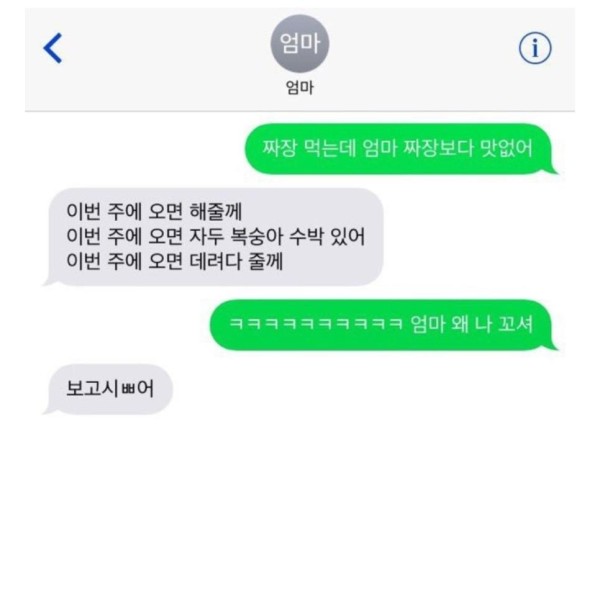The width and height of the screenshot is (600, 604).
Task: Go back to the message list
Action: (x=52, y=48)
